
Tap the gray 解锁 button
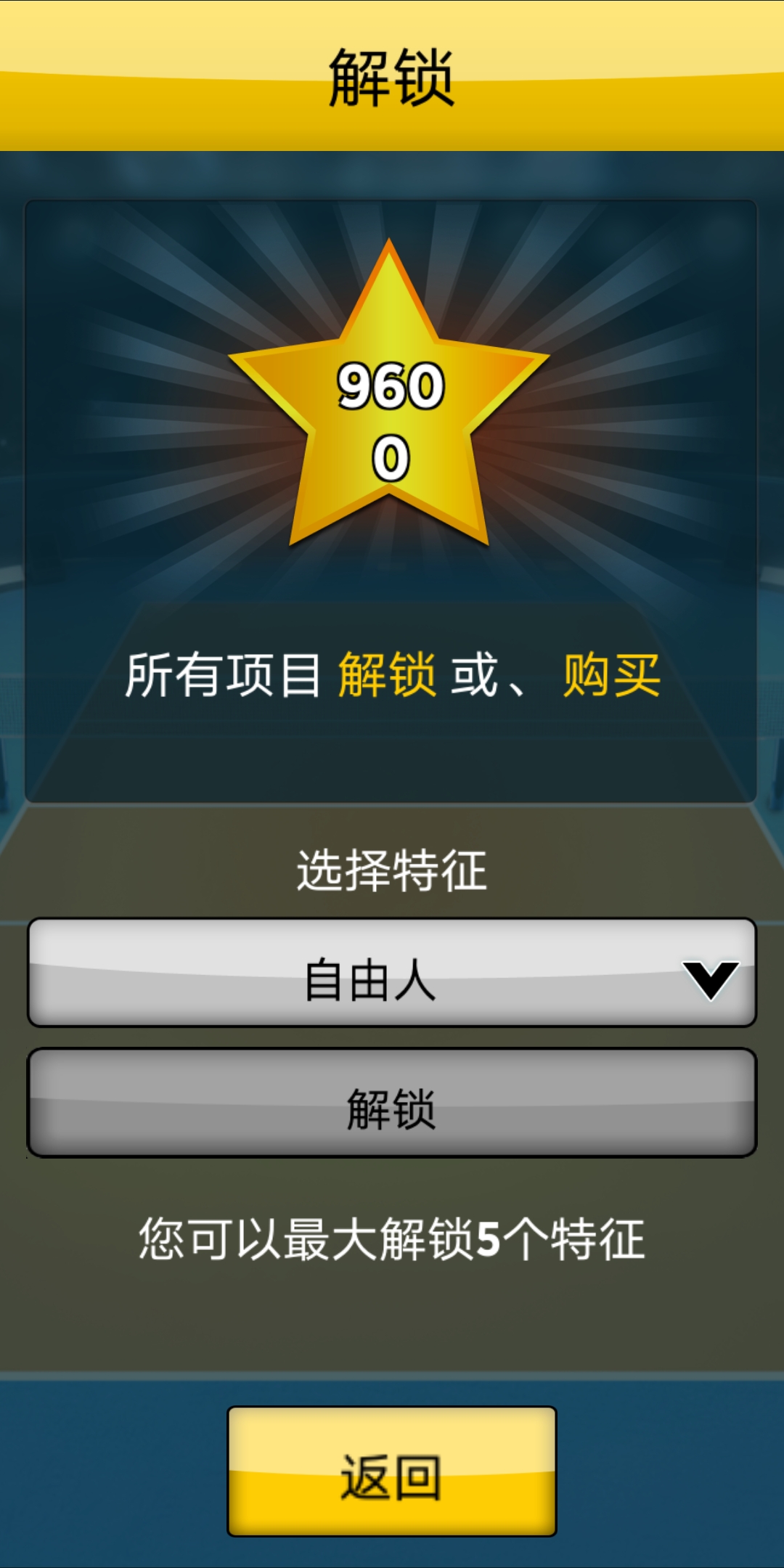click(x=392, y=1103)
